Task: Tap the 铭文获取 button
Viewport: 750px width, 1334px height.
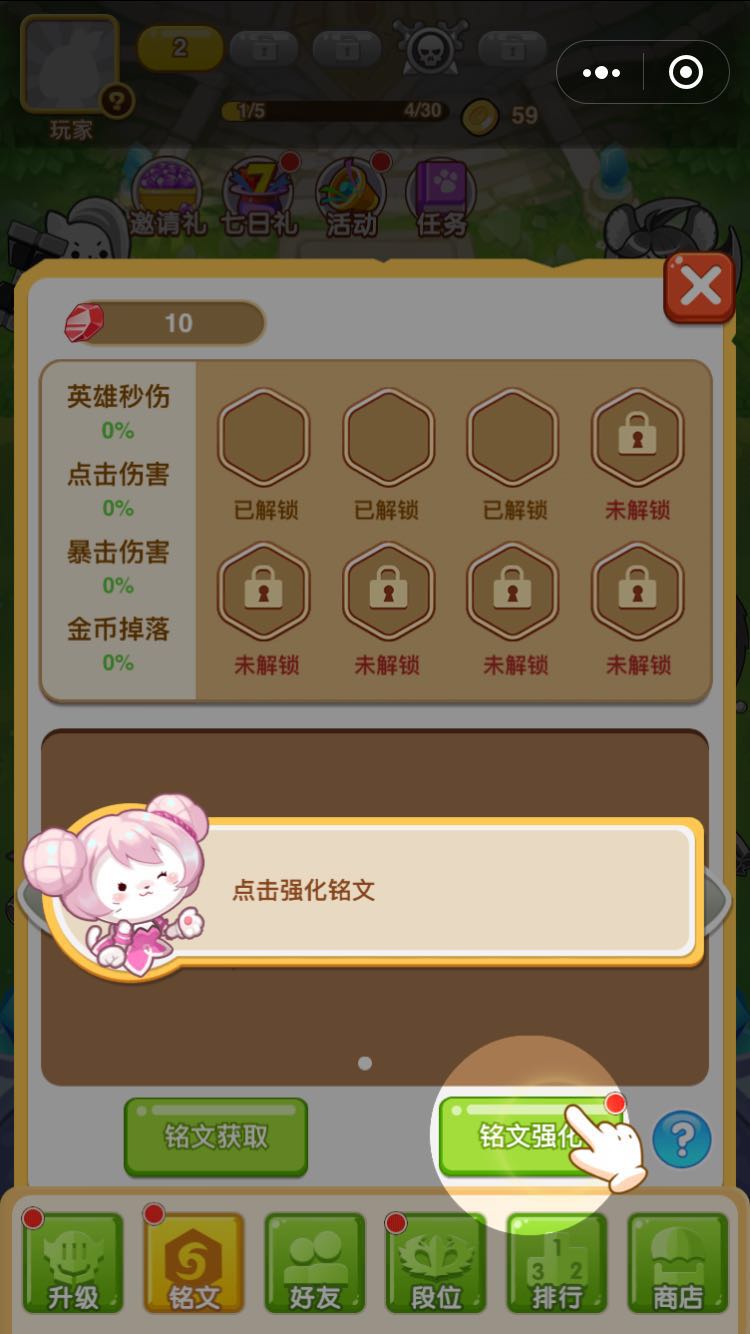Action: tap(216, 1137)
